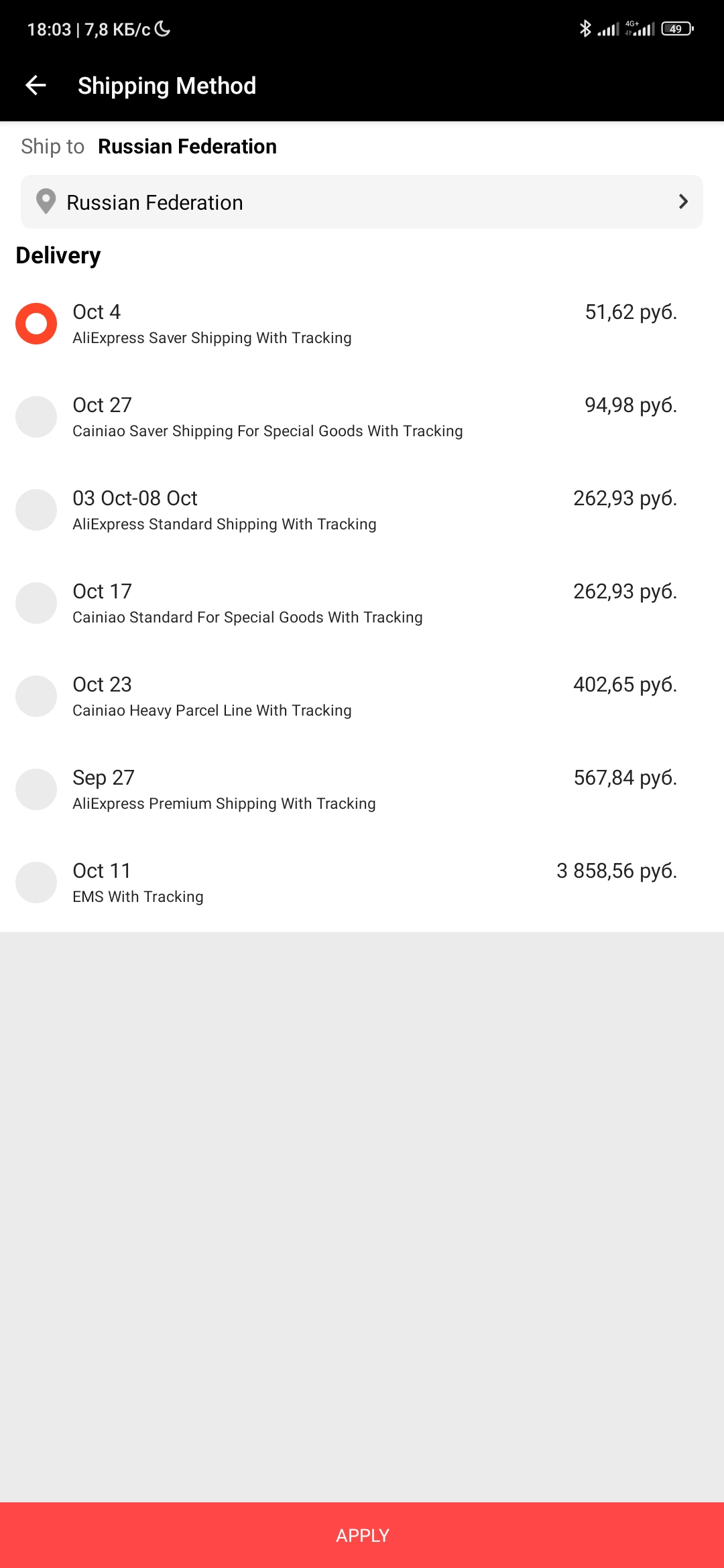The width and height of the screenshot is (724, 1568).
Task: Select AliExpress Premium Shipping With Tracking
Action: [36, 789]
